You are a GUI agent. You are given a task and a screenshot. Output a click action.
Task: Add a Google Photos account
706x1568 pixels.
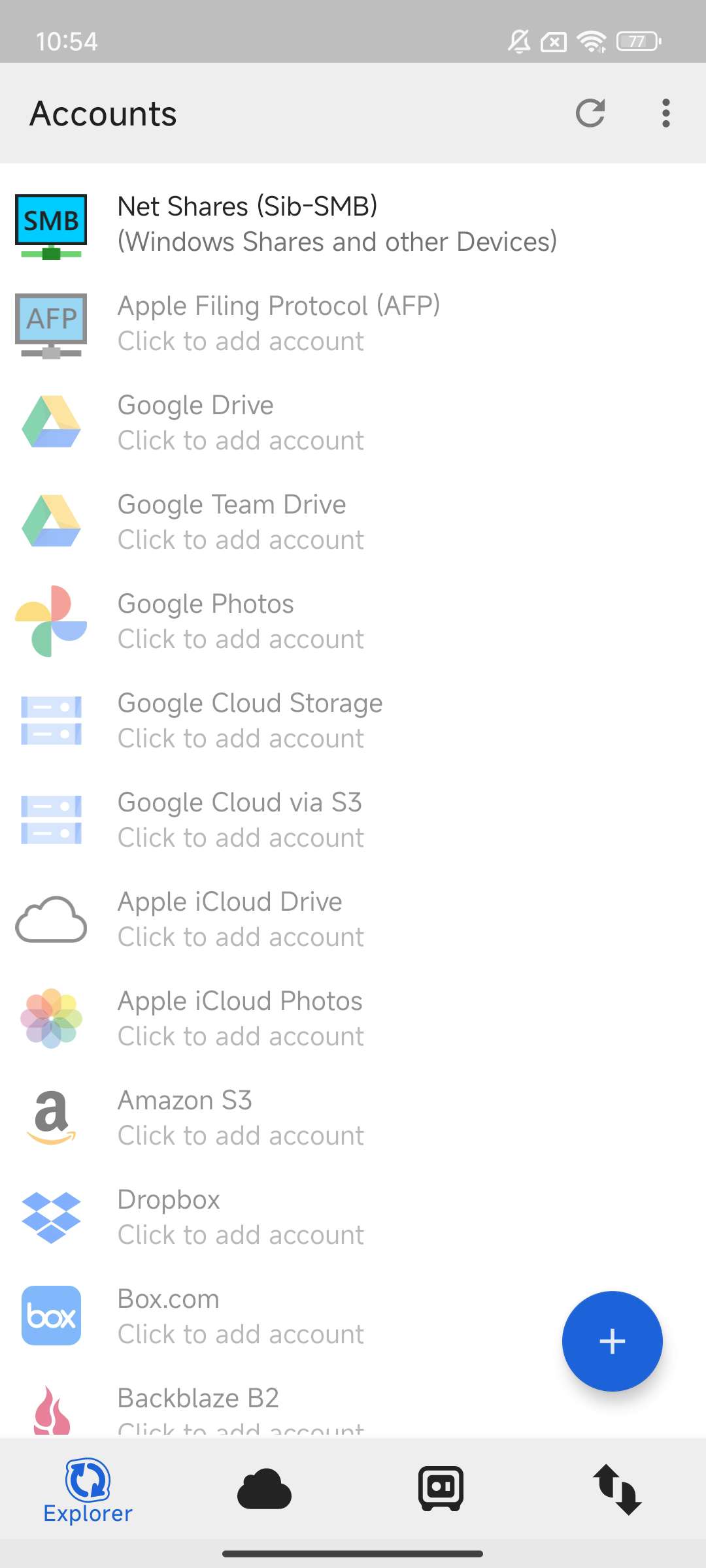[x=241, y=621]
